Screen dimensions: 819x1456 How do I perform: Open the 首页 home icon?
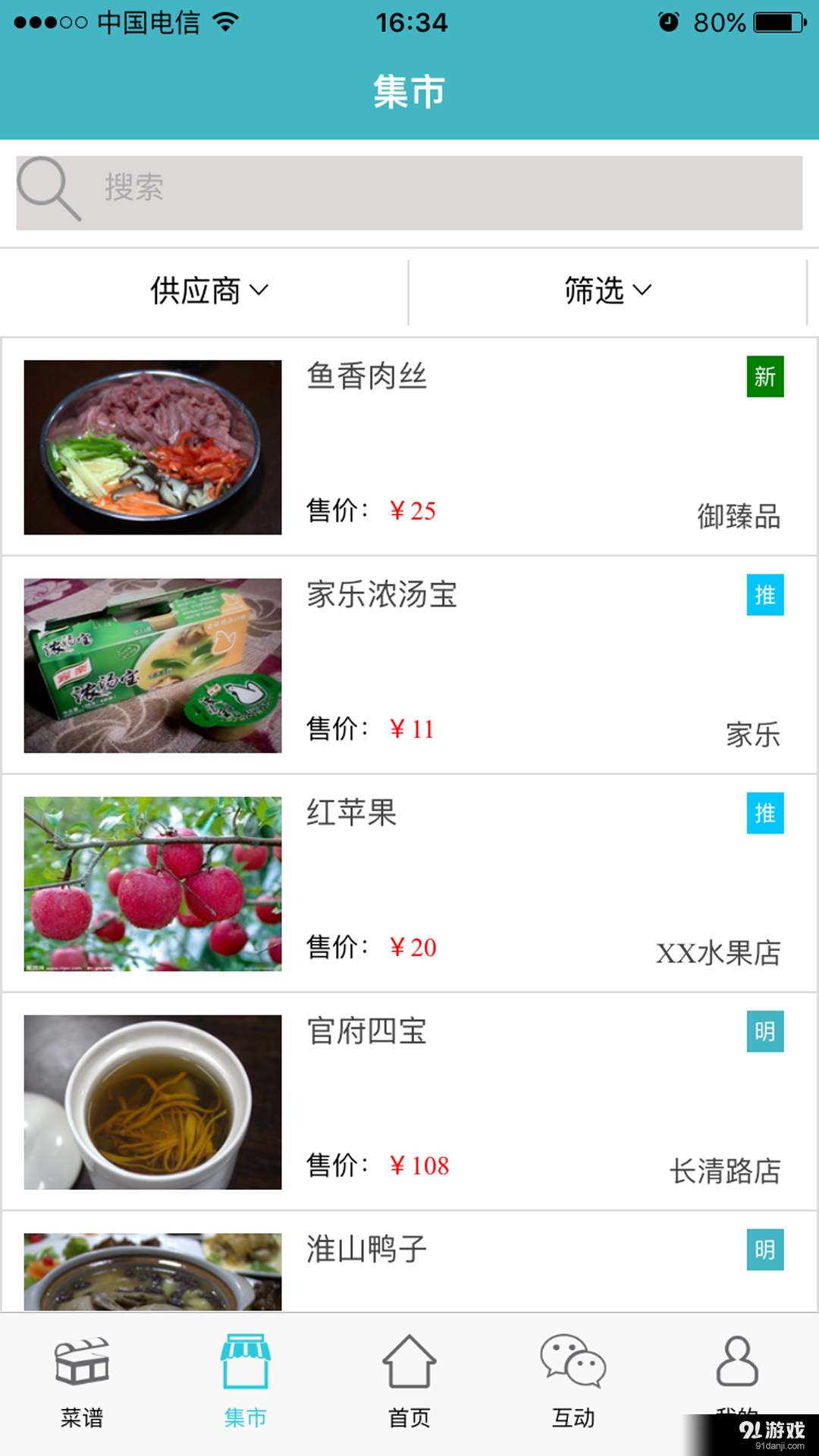click(409, 1365)
